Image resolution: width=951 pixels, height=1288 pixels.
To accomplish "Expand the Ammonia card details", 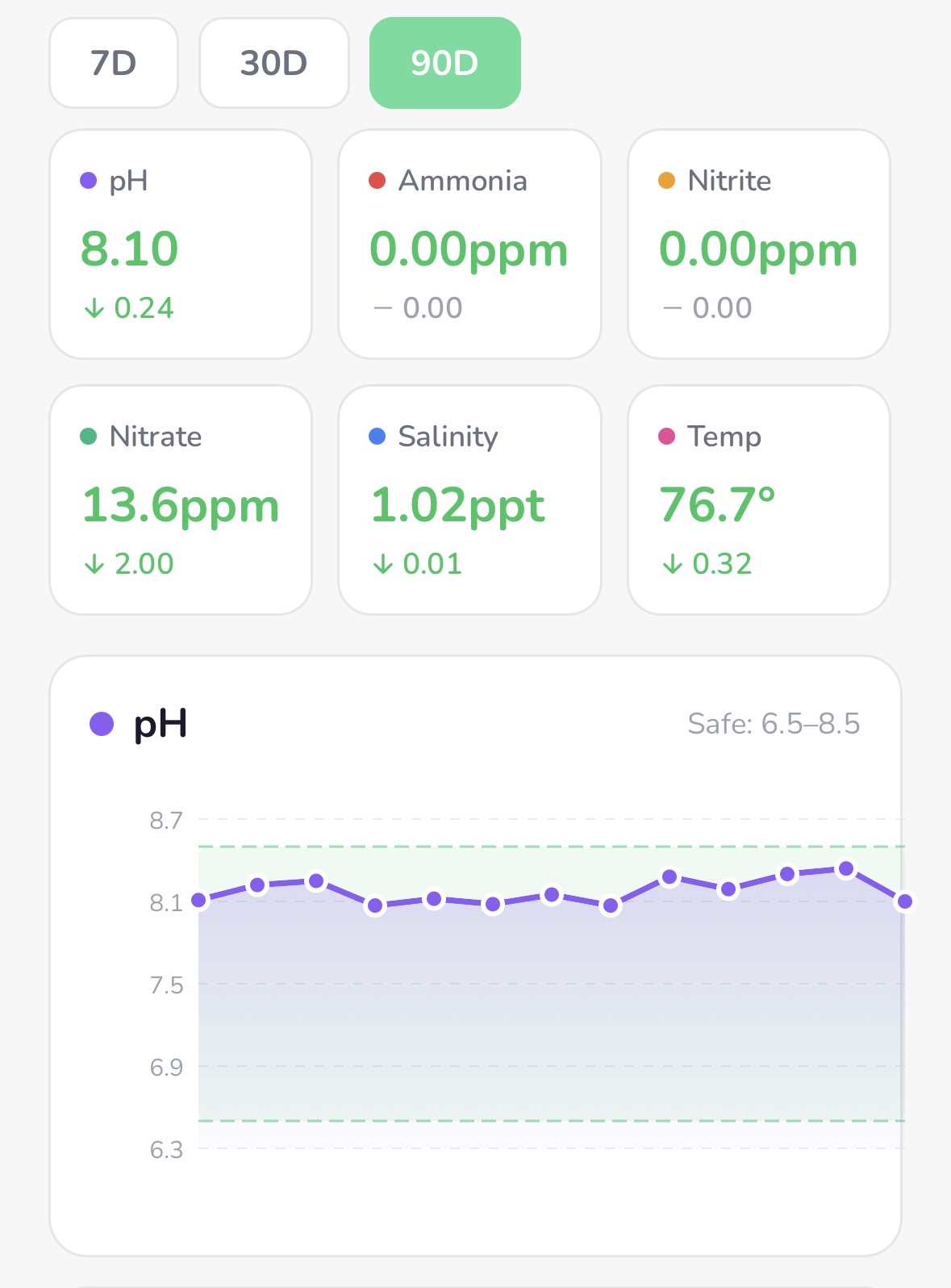I will [470, 242].
